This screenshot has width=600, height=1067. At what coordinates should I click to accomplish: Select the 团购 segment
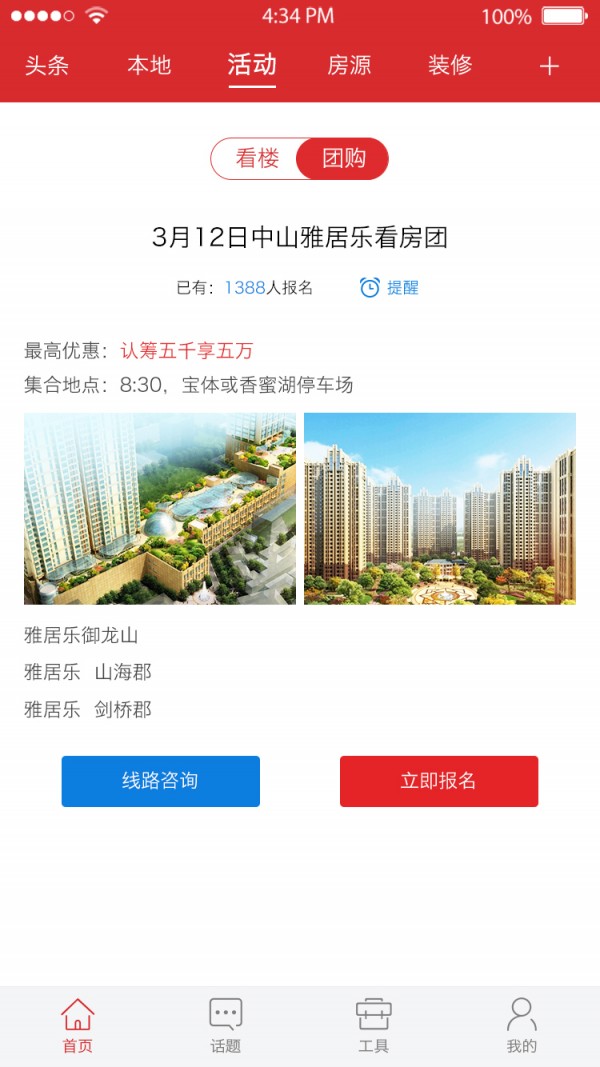pyautogui.click(x=343, y=158)
